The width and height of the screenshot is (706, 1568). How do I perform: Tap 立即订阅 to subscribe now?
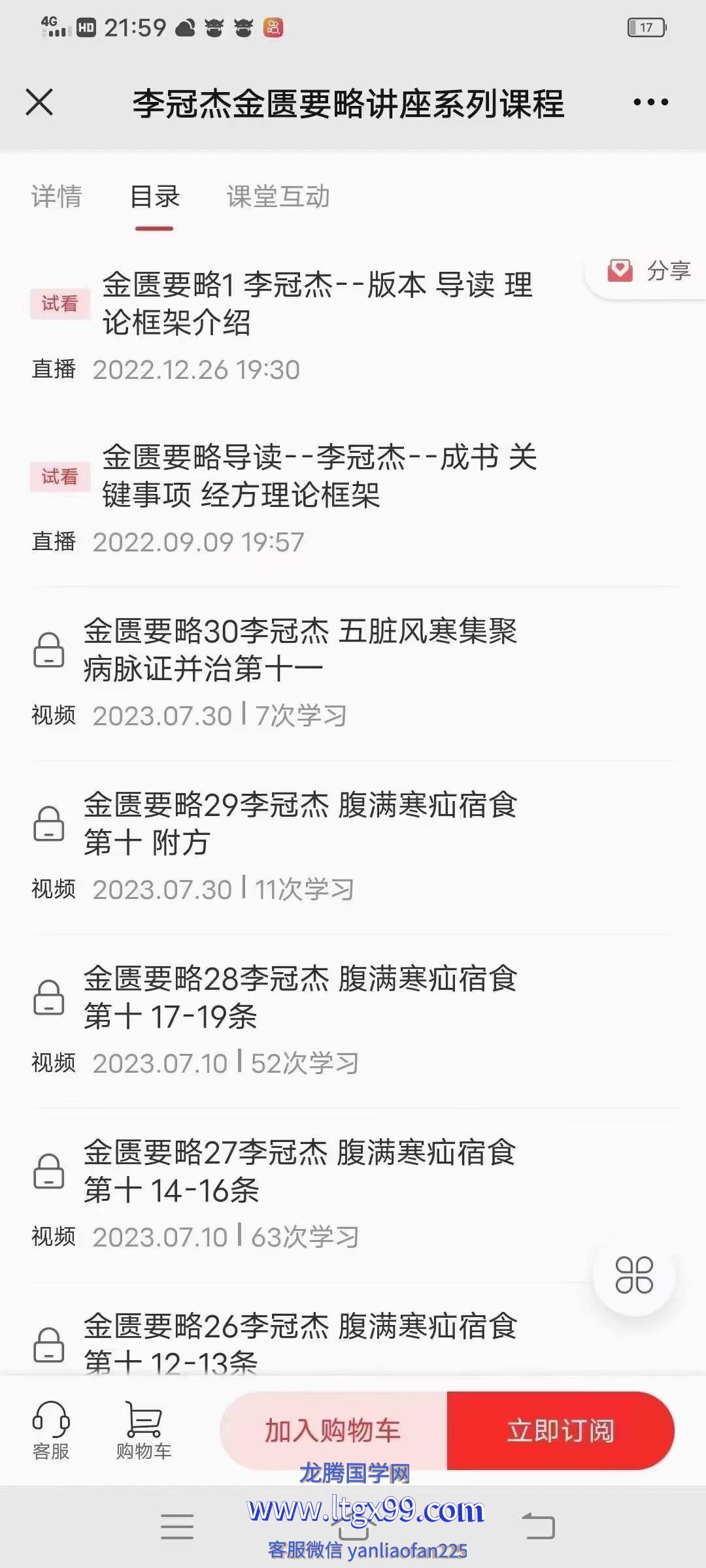[x=561, y=1430]
